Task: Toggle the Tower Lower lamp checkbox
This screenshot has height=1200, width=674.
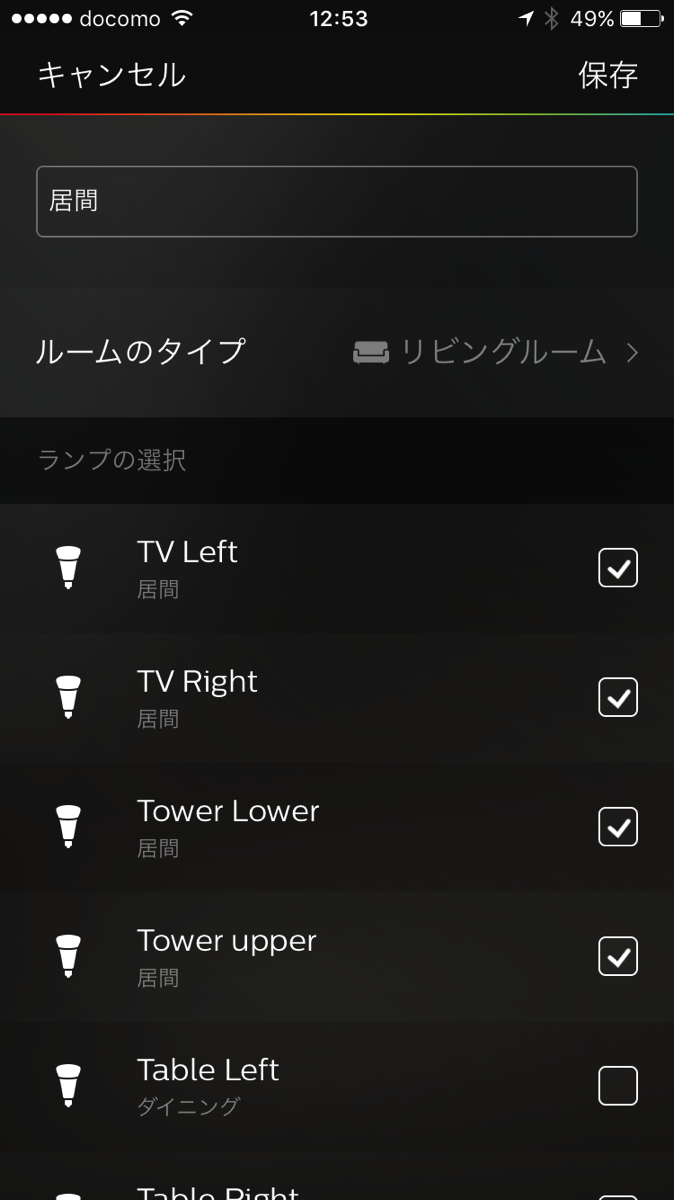Action: click(618, 827)
